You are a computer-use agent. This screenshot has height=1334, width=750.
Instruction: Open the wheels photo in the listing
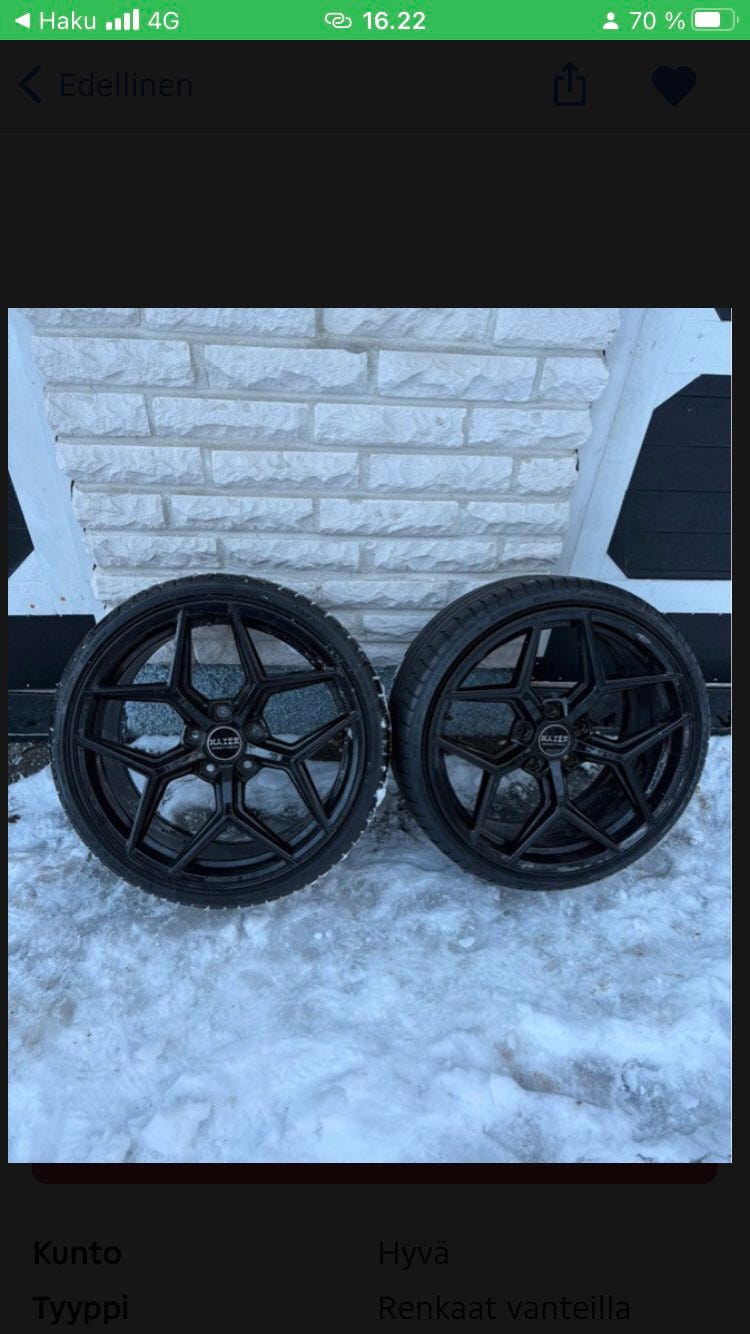370,735
